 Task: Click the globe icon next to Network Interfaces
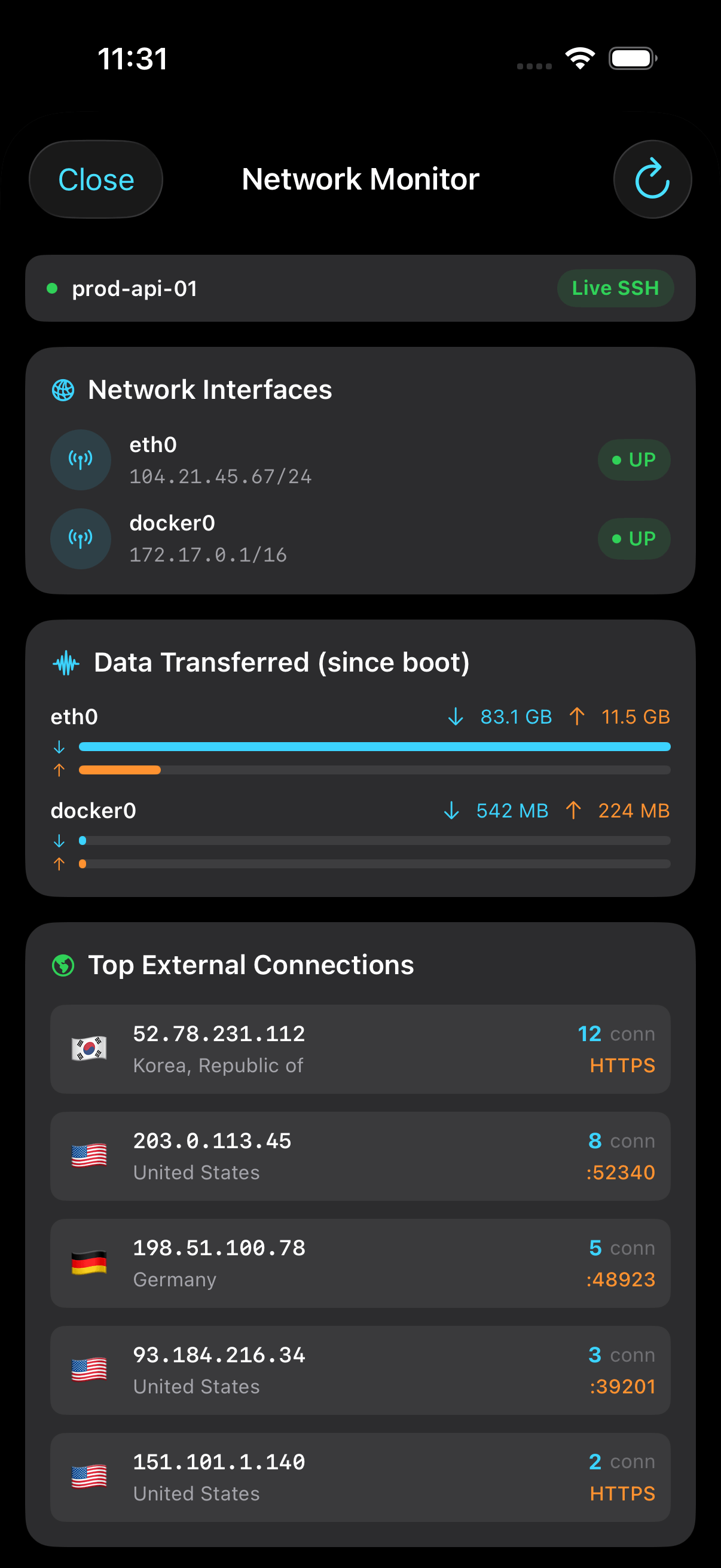[64, 388]
